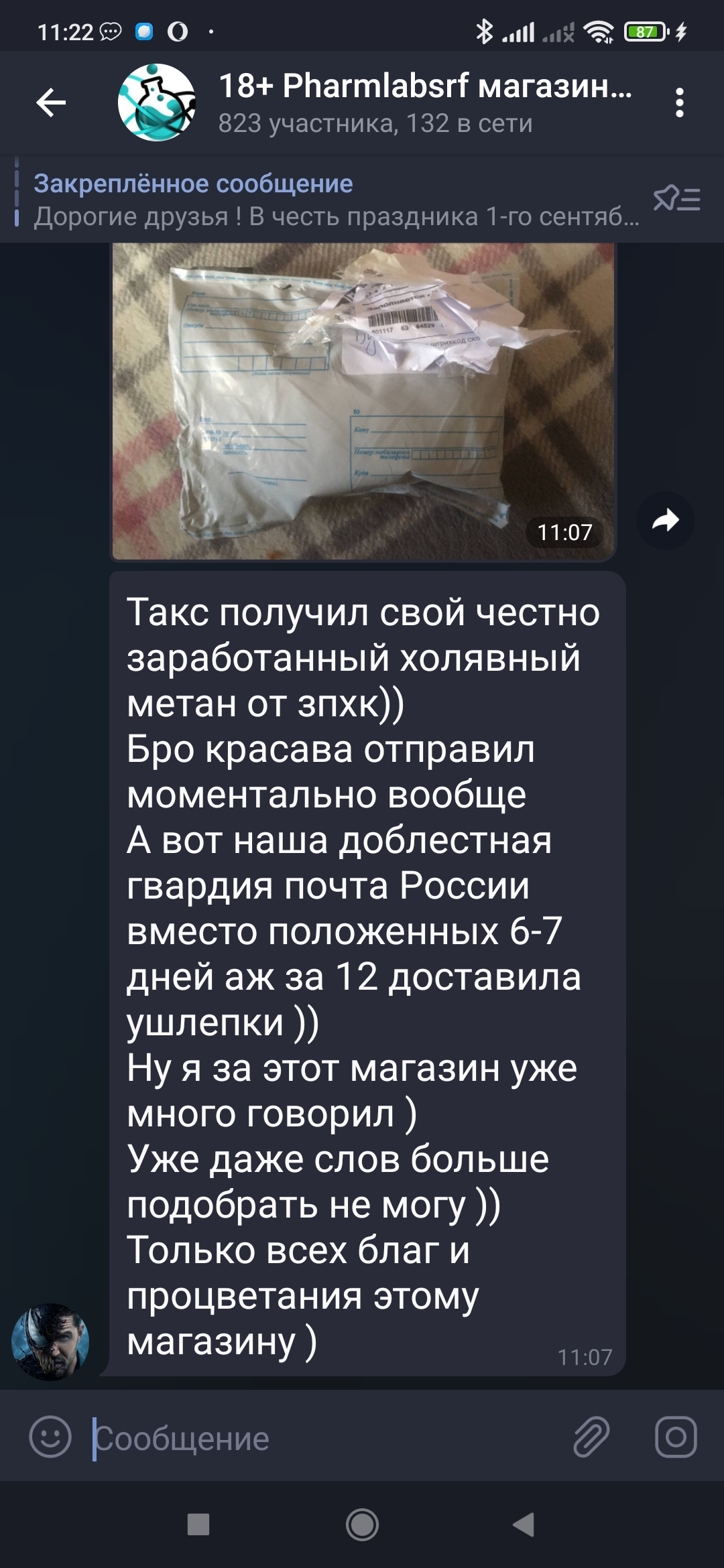Tap the camera icon for a video message
The image size is (724, 1568).
tap(676, 1437)
